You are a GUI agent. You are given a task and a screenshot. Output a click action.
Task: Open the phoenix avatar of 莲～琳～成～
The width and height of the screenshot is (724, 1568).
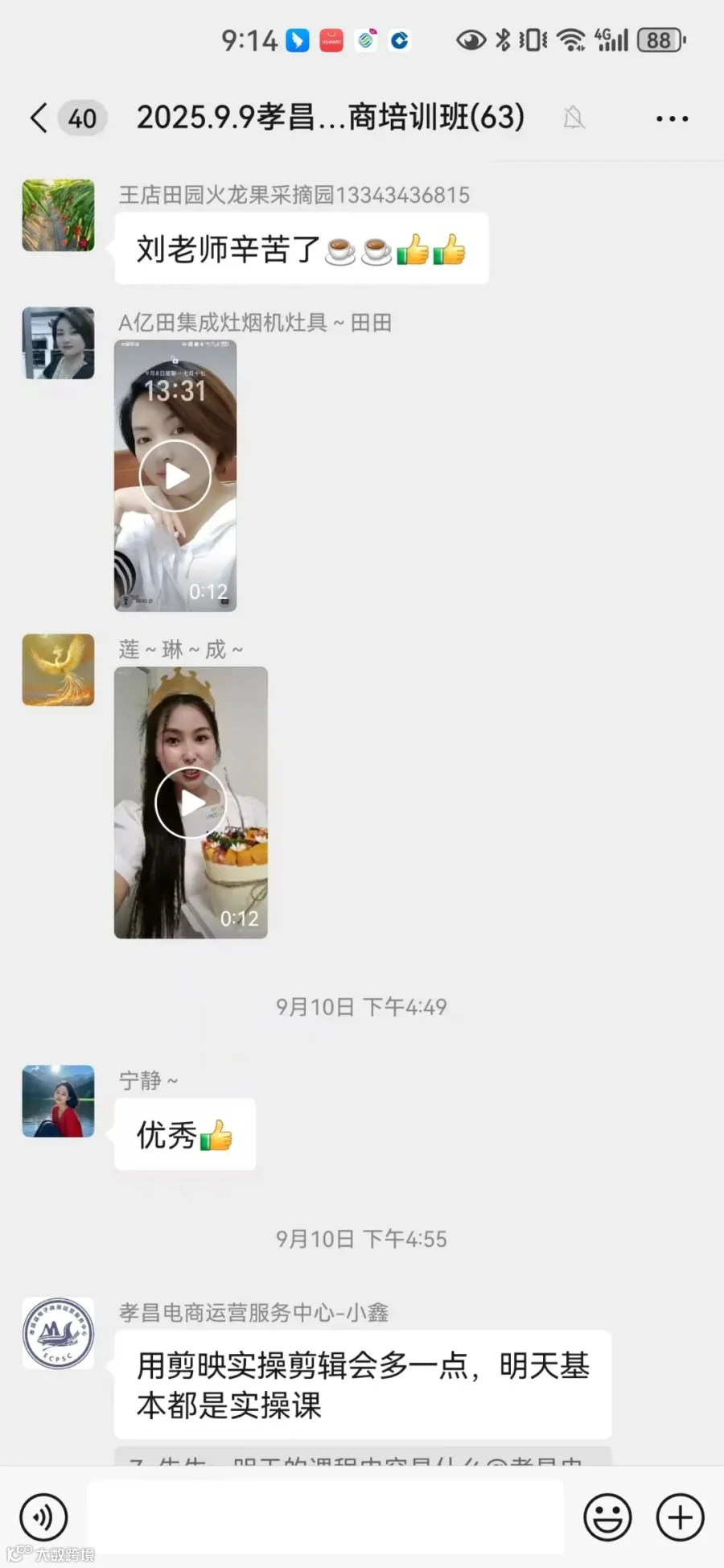(x=58, y=670)
